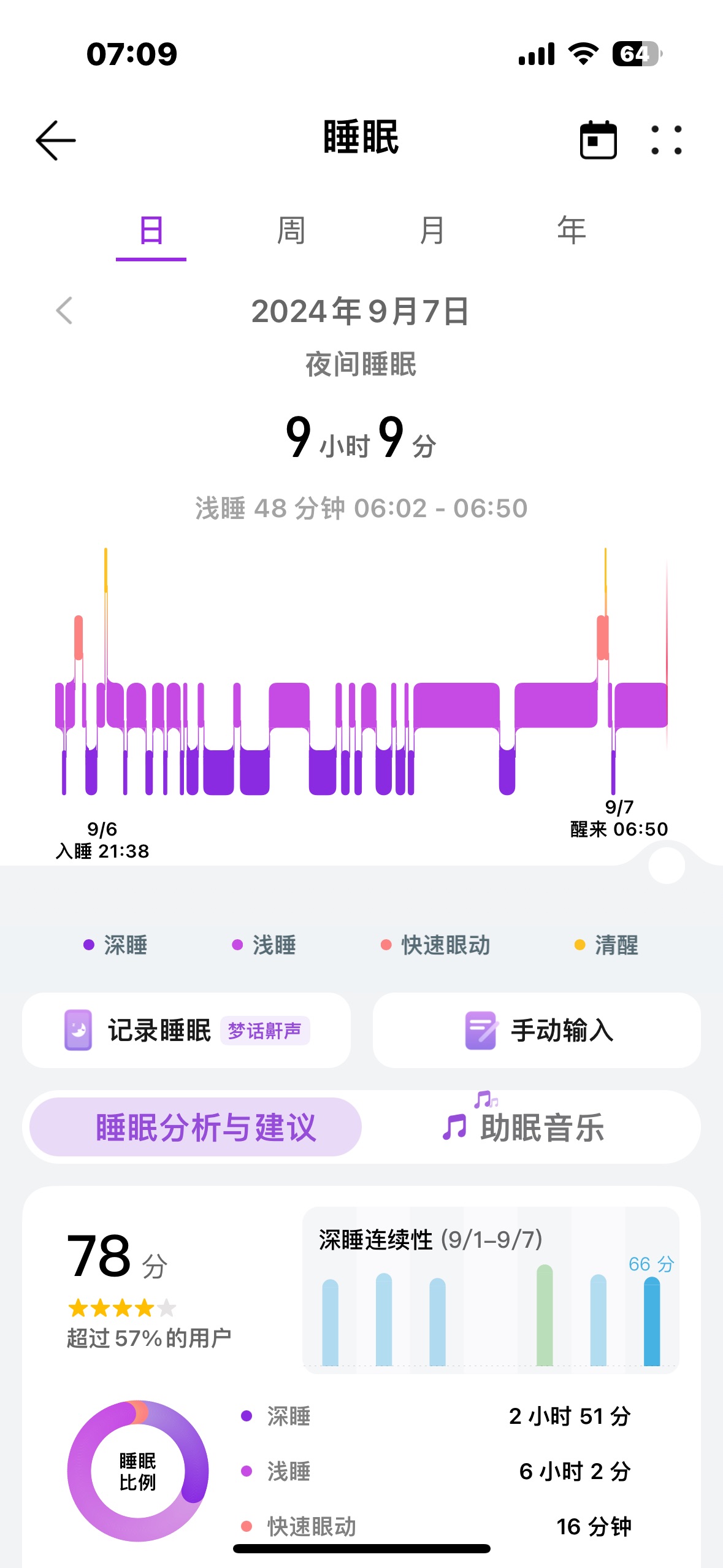Switch to the 月 (month) tab
Image resolution: width=723 pixels, height=1568 pixels.
point(432,231)
